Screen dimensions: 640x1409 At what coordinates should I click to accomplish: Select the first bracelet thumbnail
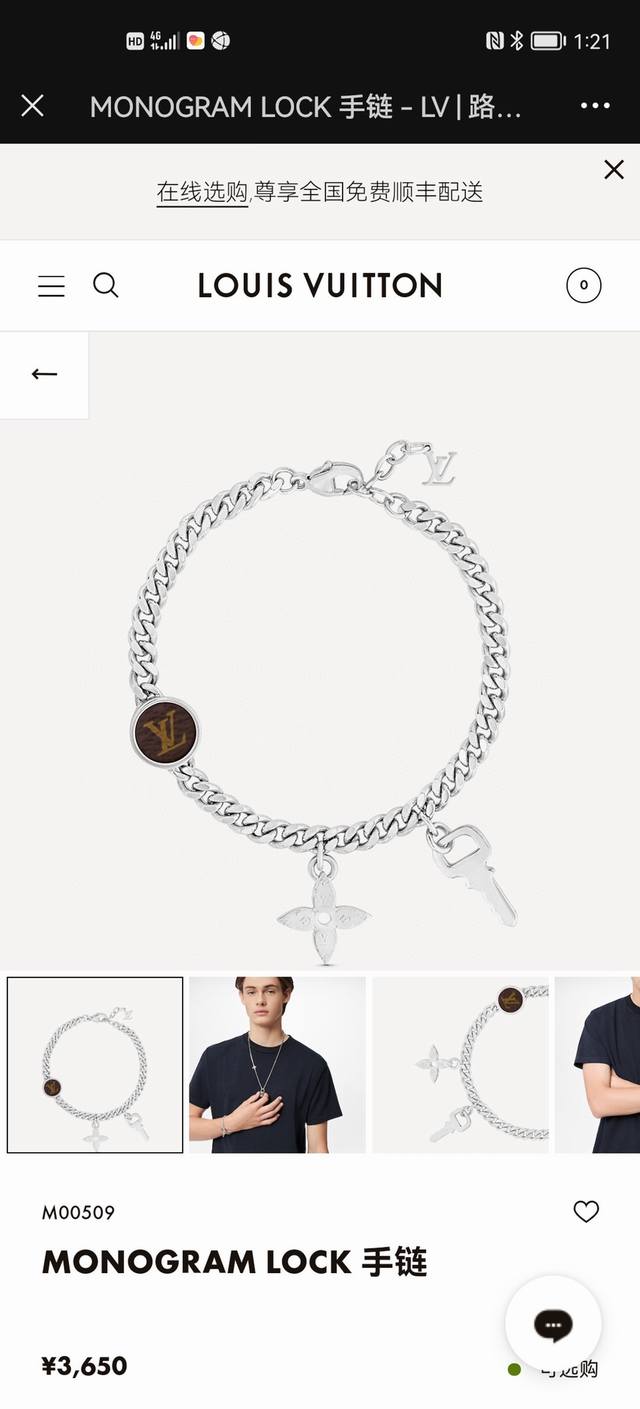pyautogui.click(x=95, y=1065)
